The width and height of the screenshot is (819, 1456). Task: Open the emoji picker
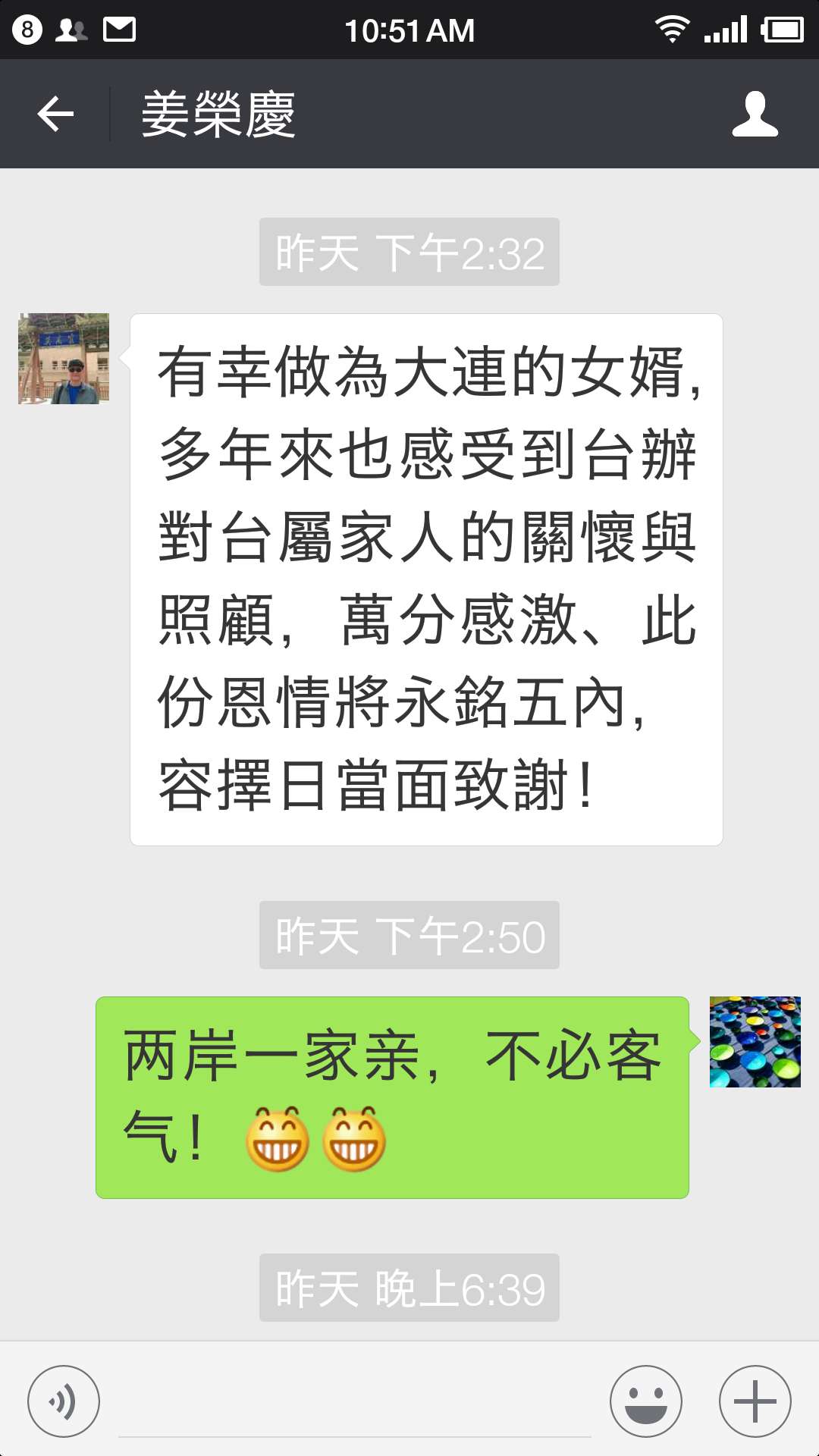[646, 1401]
